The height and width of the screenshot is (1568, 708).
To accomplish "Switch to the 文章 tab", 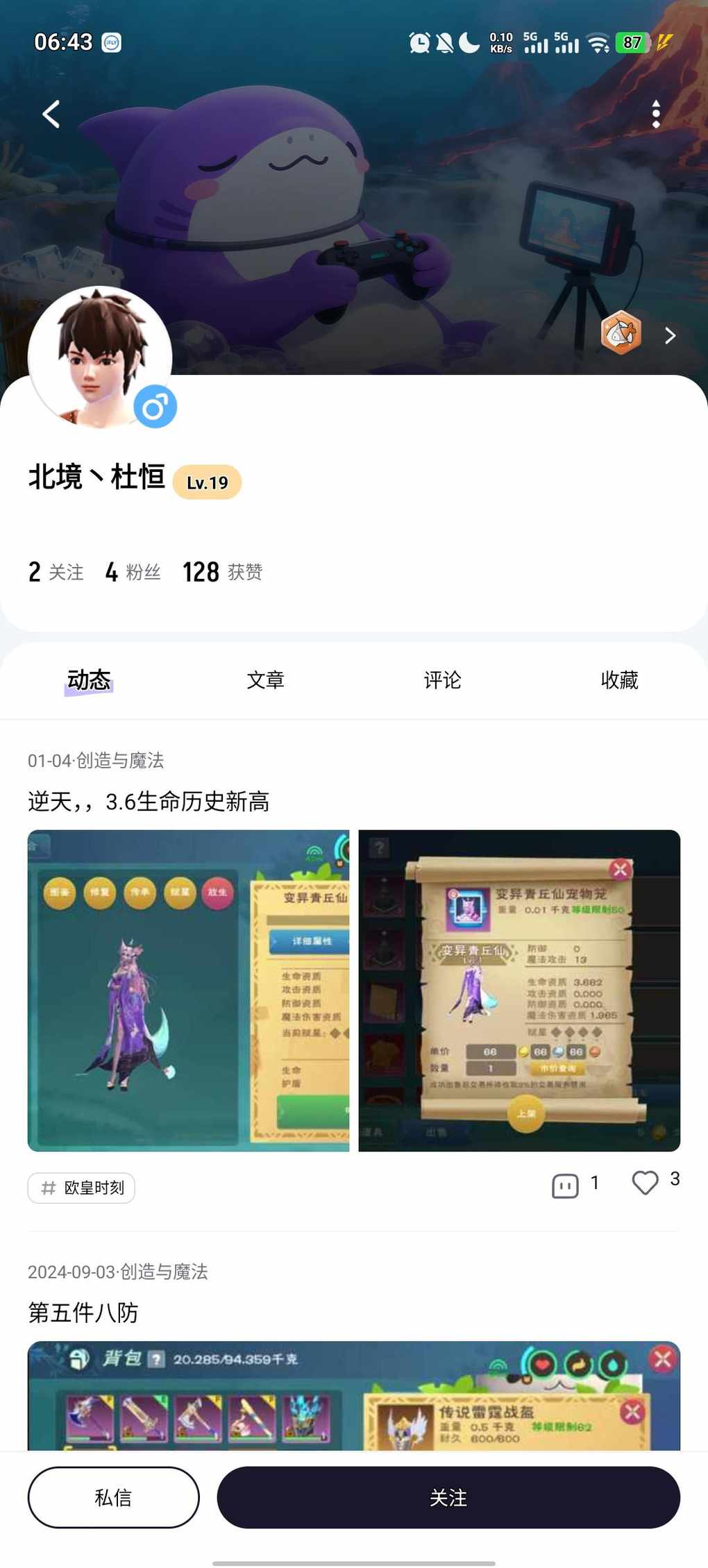I will coord(265,680).
